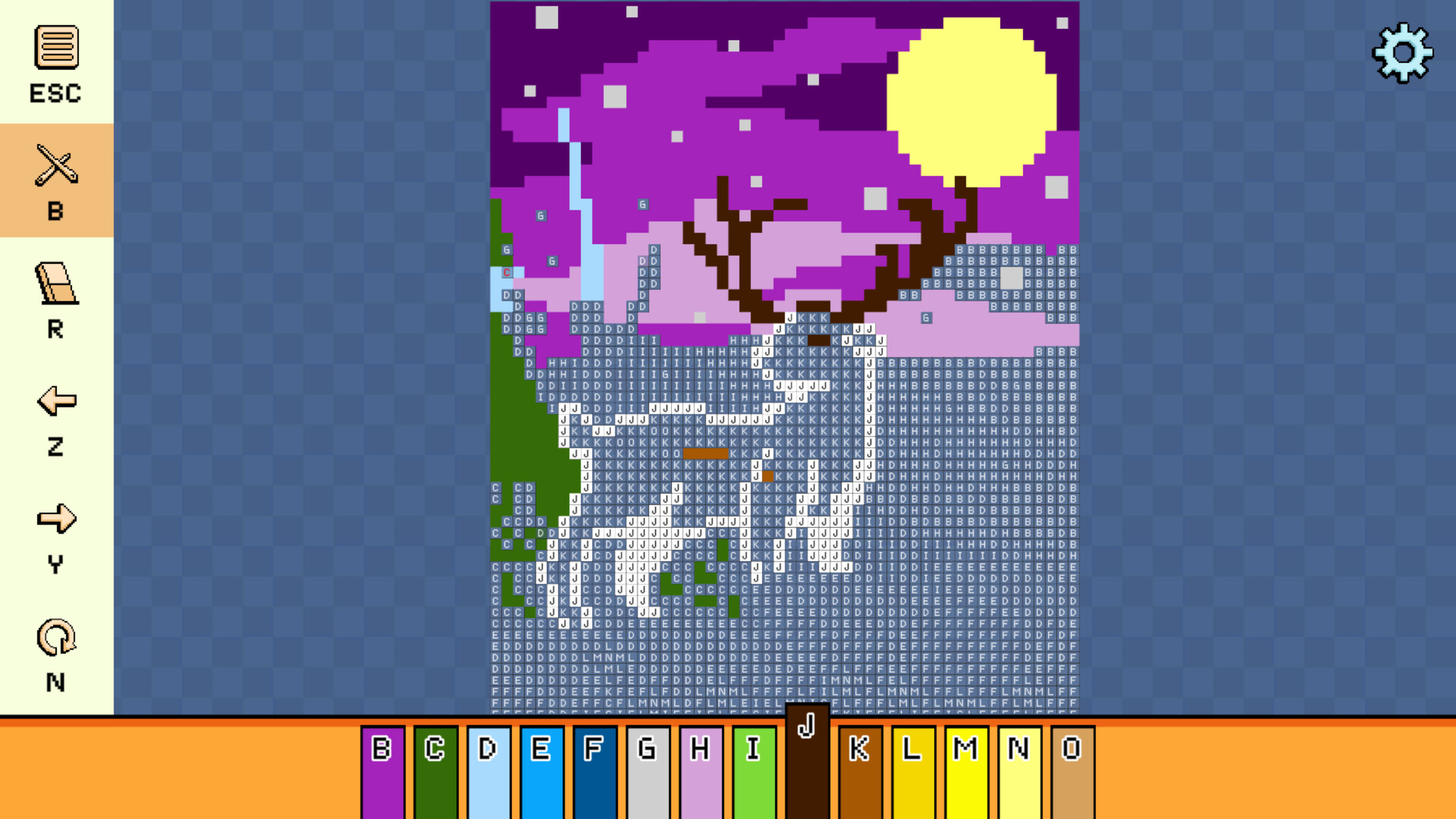The image size is (1456, 819).
Task: Pick the orange-brown K swatch
Action: point(860,770)
